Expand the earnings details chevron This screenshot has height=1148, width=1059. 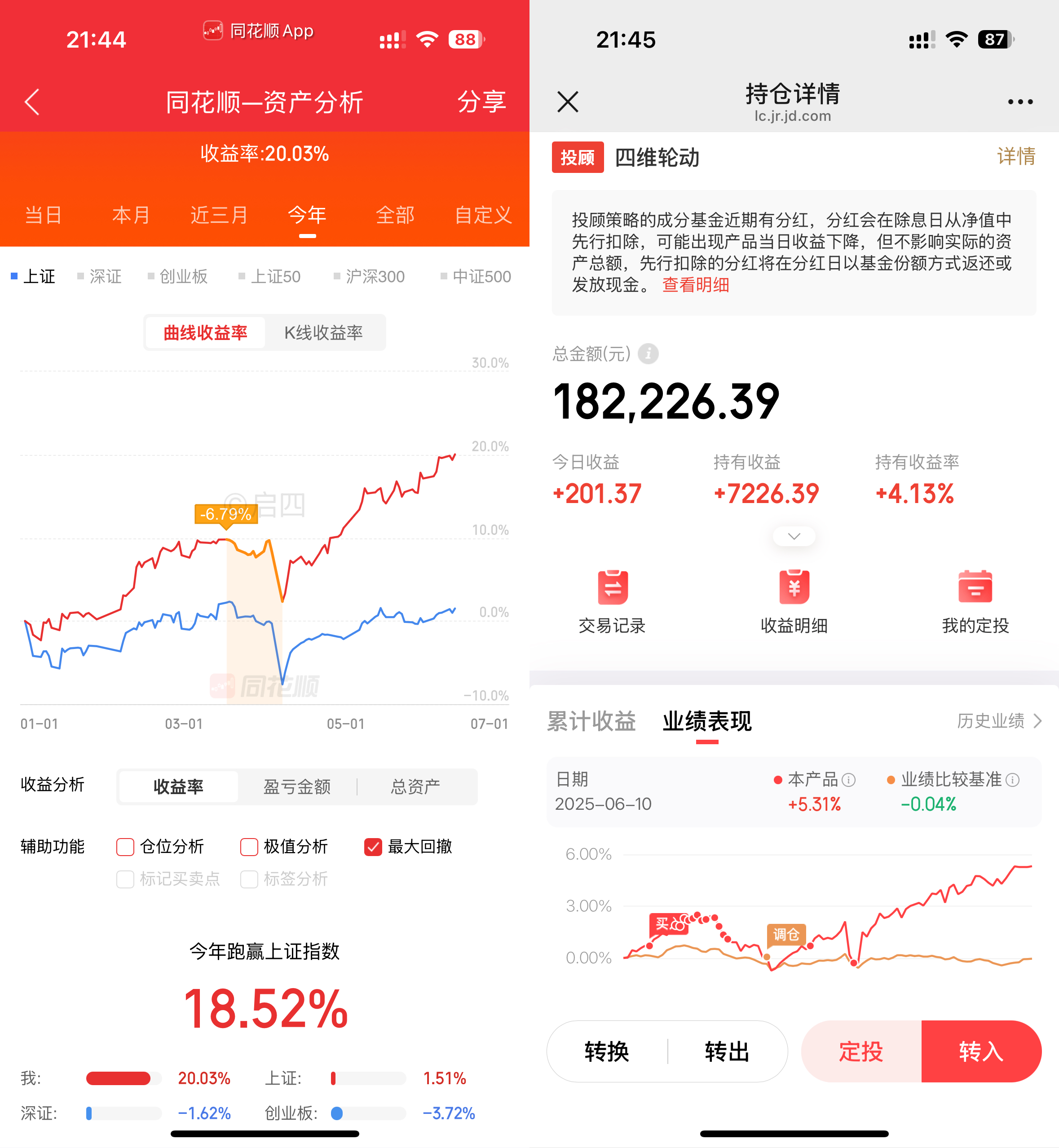tap(794, 536)
